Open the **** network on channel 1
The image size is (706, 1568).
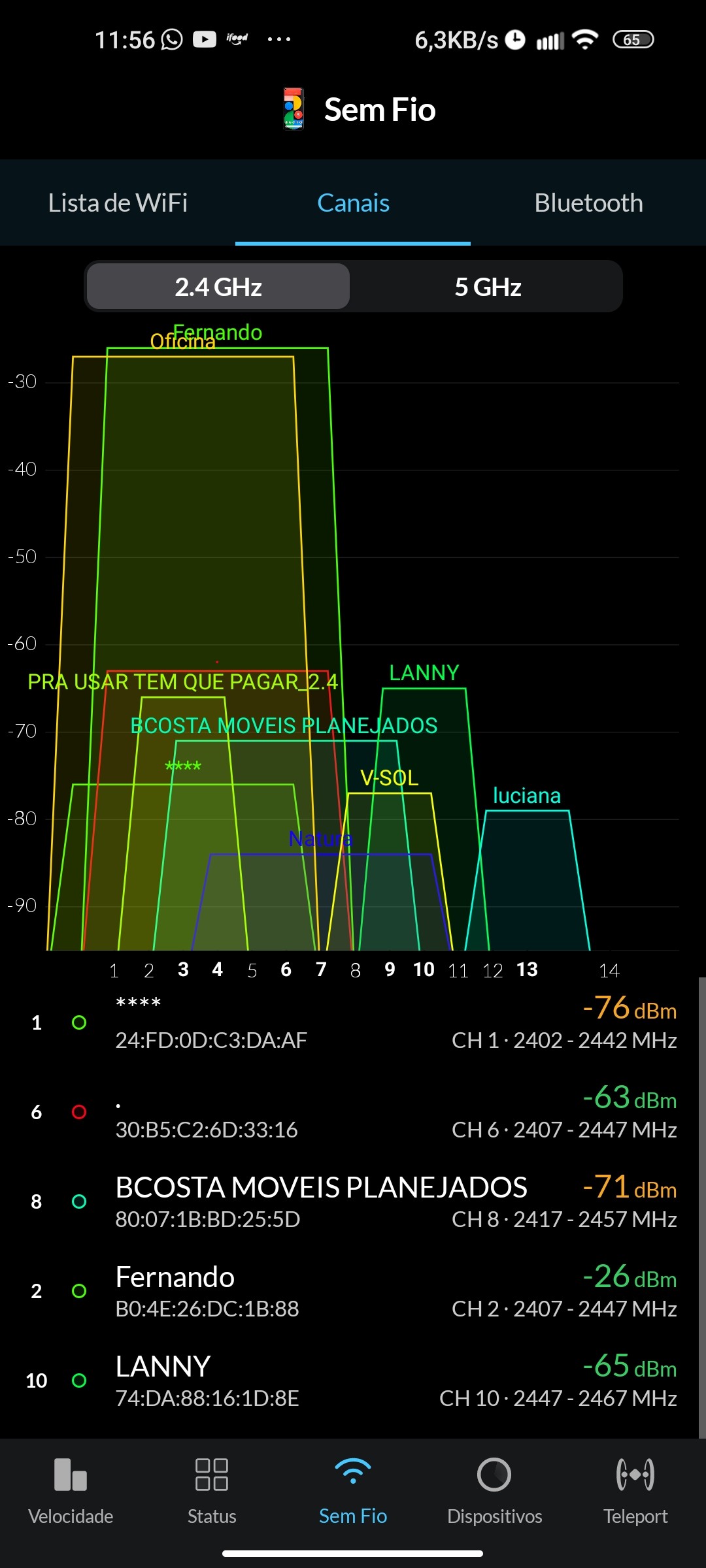pyautogui.click(x=353, y=1022)
